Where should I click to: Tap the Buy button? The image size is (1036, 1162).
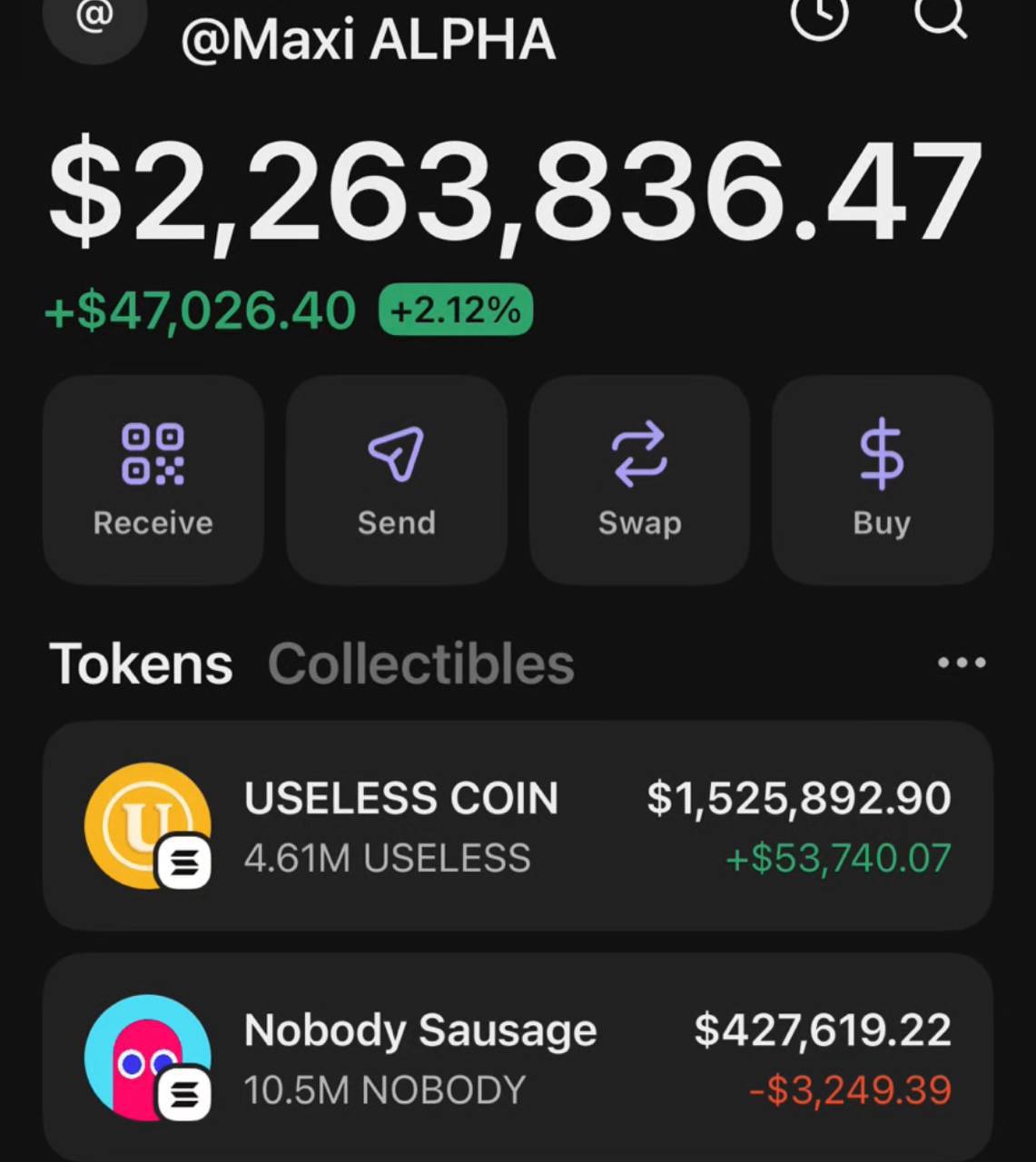click(882, 480)
